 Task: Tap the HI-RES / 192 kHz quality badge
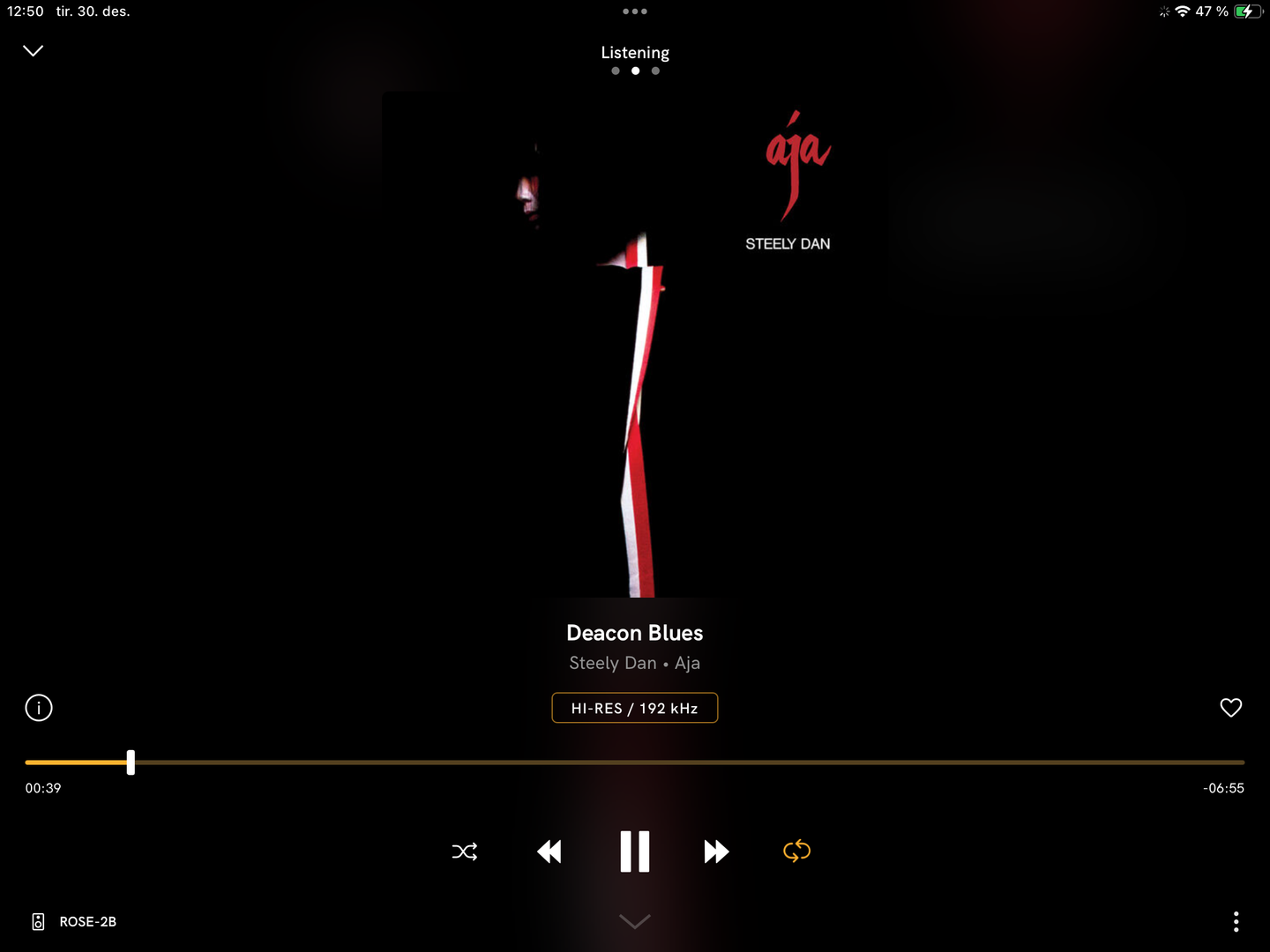pos(635,708)
